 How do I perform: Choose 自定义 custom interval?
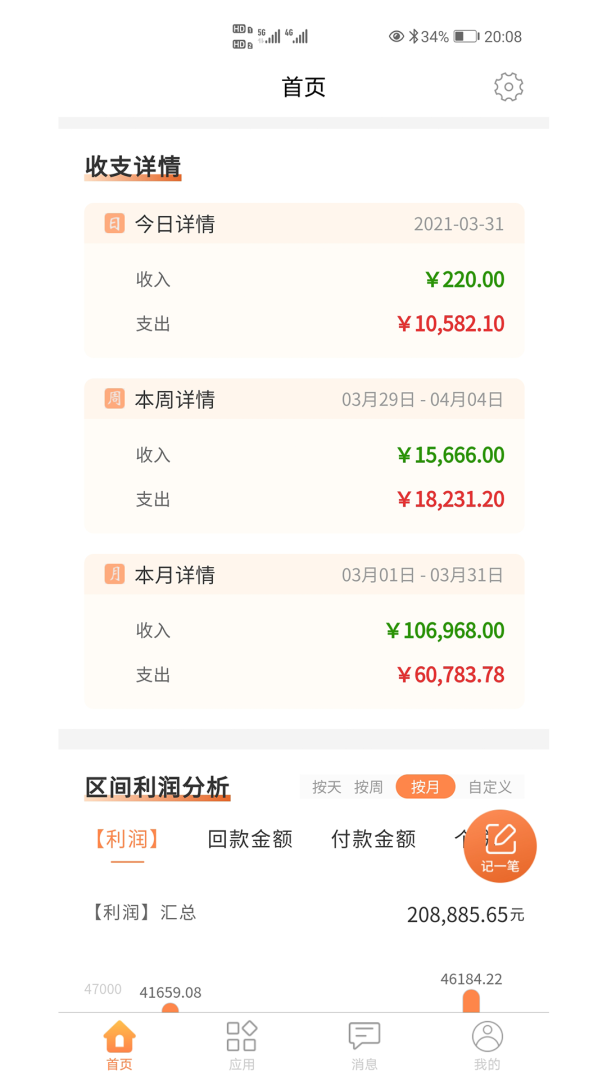pos(490,787)
